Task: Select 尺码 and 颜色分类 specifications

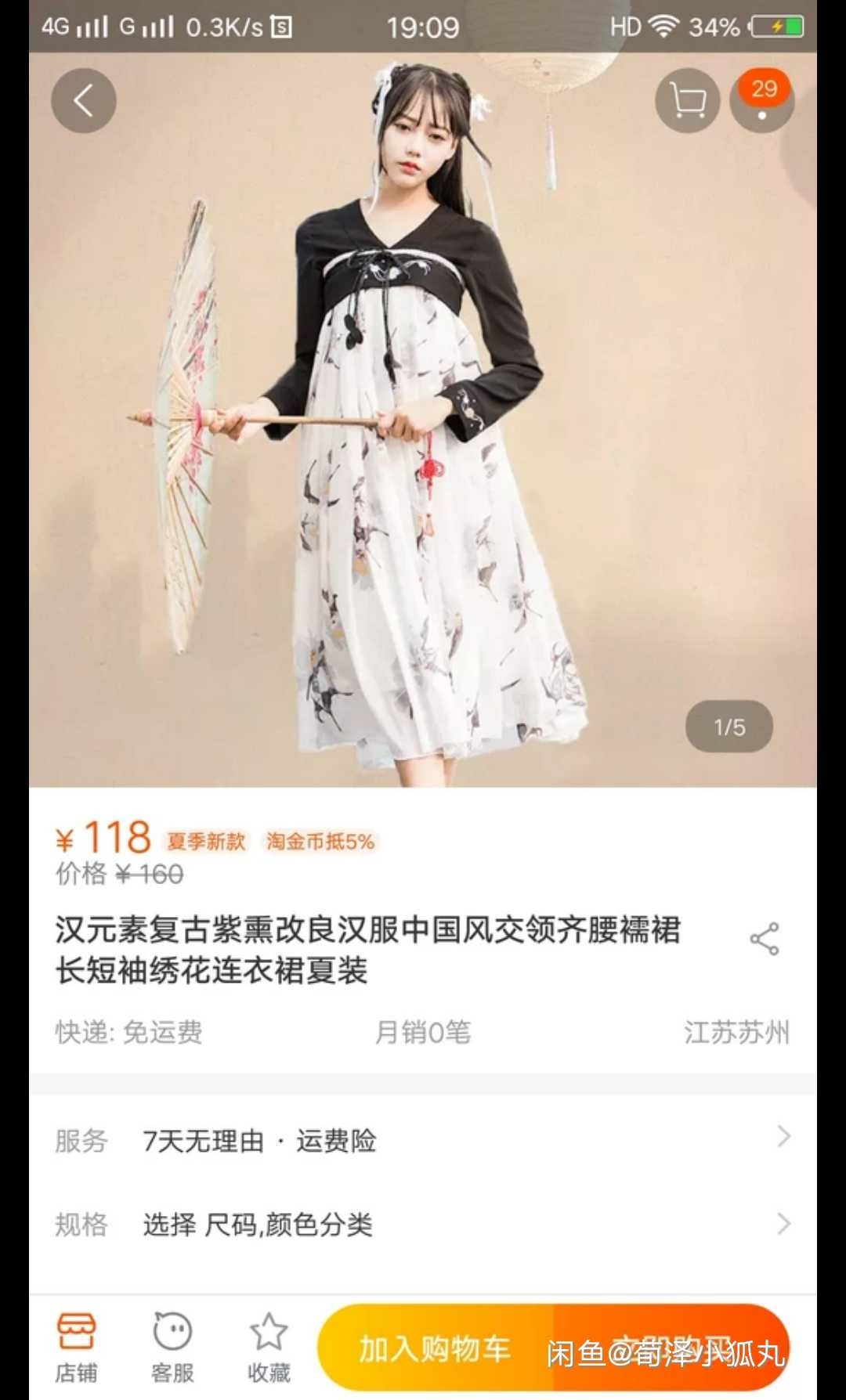Action: tap(423, 1224)
